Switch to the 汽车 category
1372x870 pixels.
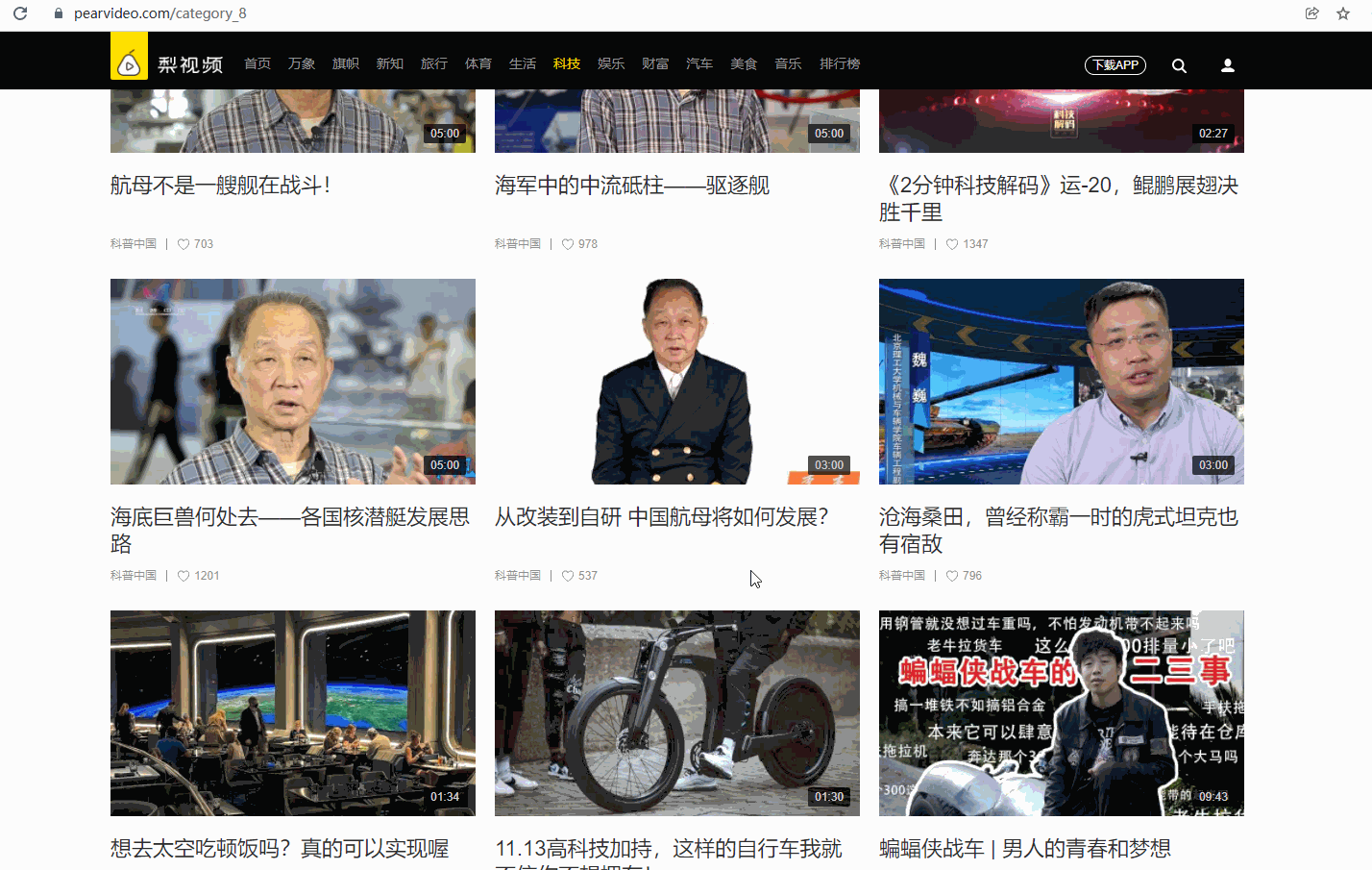click(x=699, y=63)
